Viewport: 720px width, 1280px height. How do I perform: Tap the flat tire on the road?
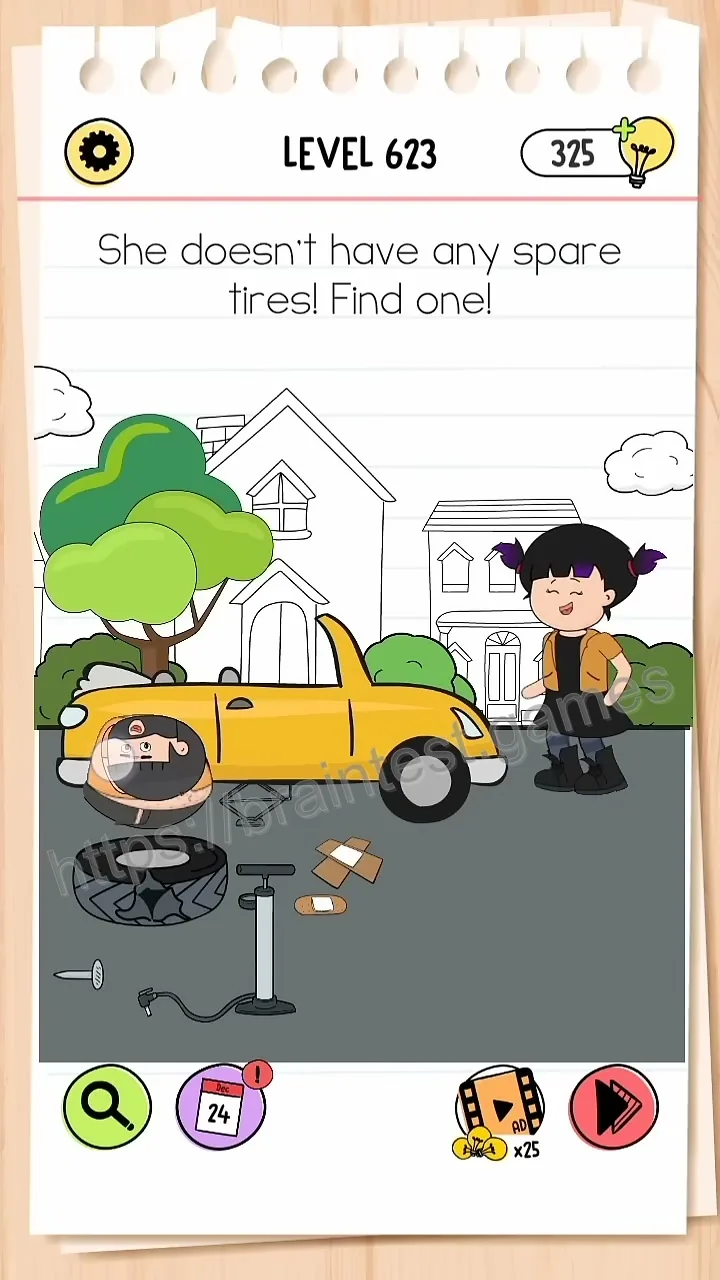coord(150,879)
